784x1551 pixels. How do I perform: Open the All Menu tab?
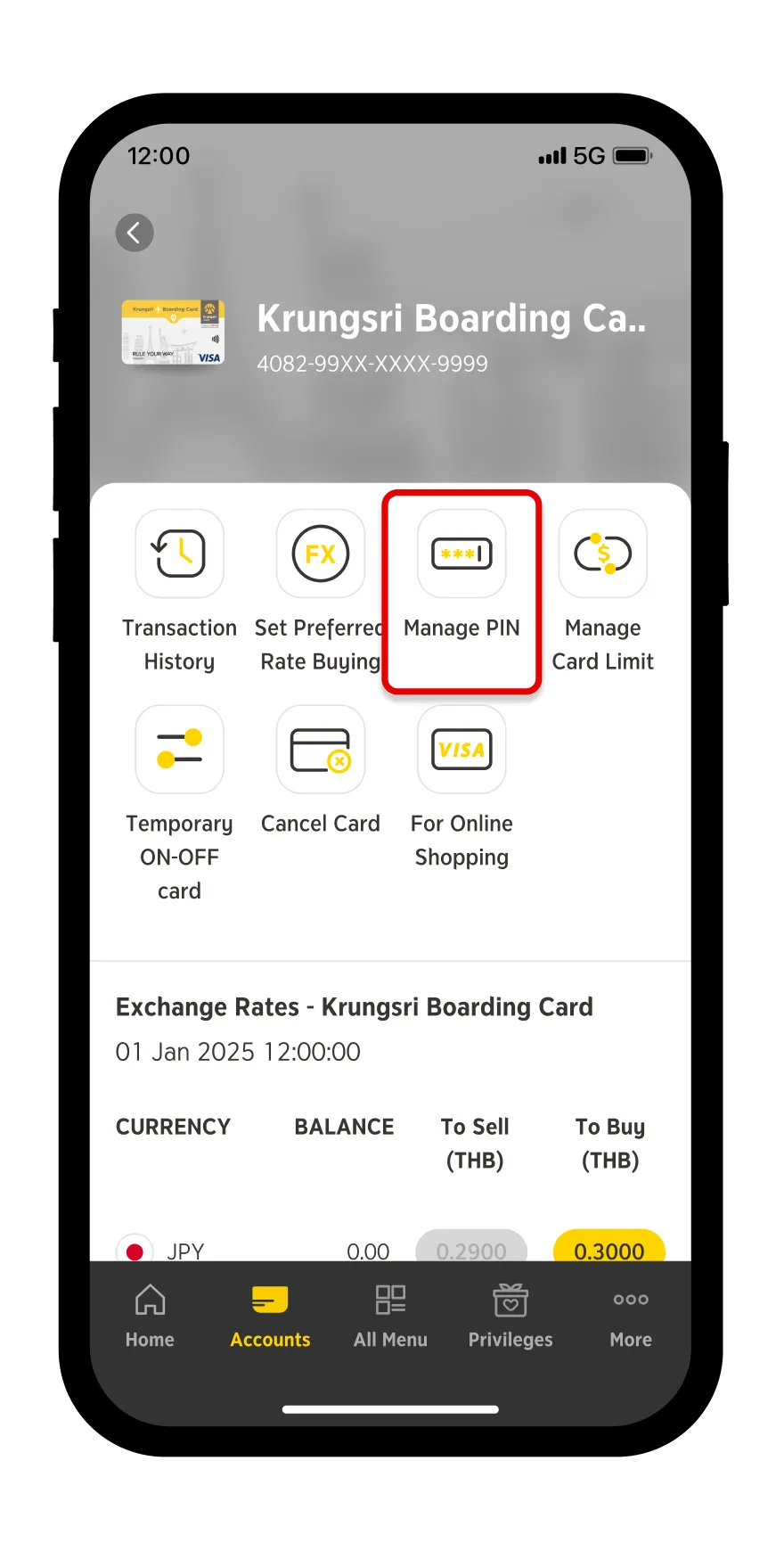point(390,1316)
